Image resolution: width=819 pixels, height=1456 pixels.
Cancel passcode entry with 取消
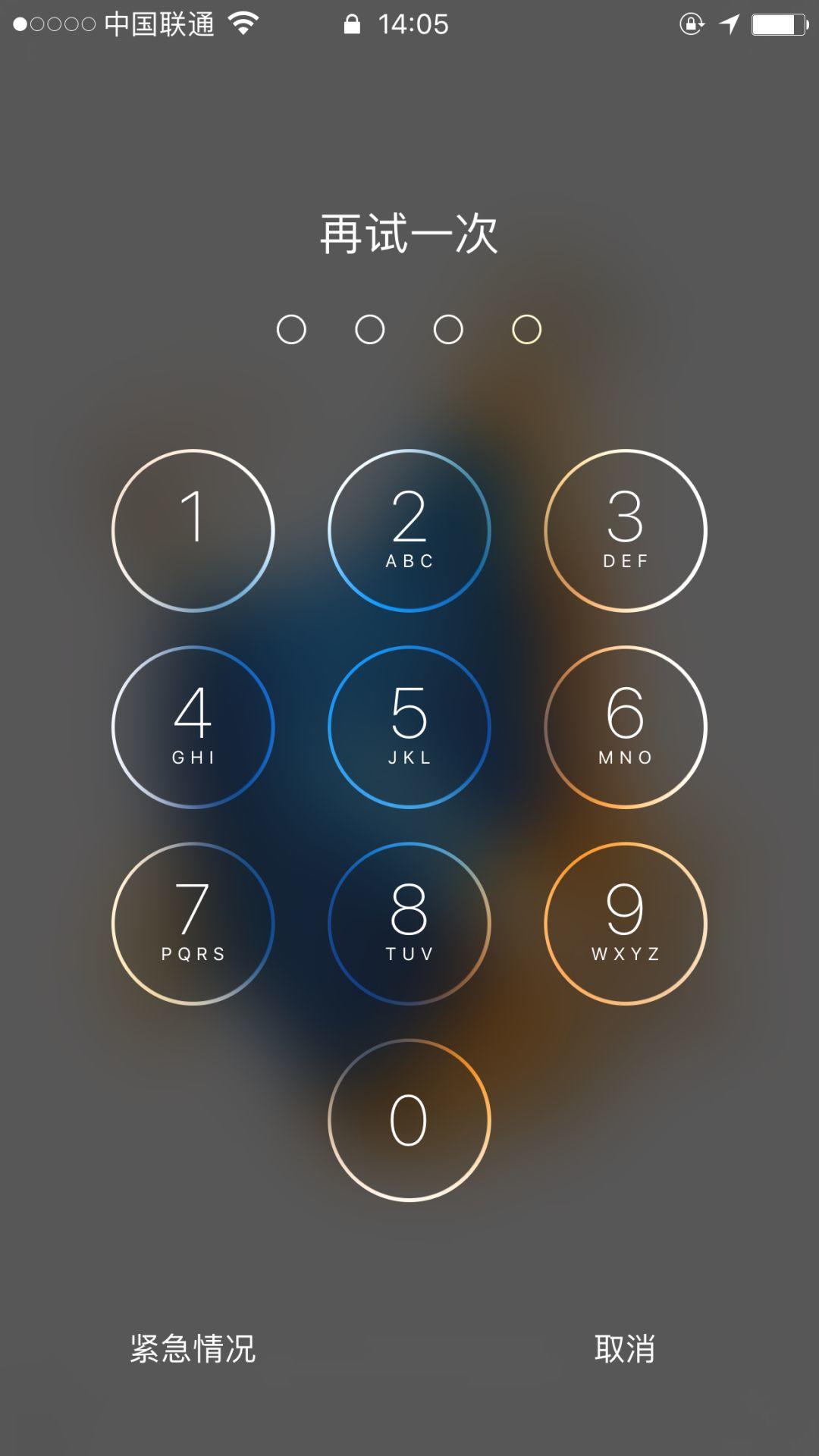click(625, 1349)
